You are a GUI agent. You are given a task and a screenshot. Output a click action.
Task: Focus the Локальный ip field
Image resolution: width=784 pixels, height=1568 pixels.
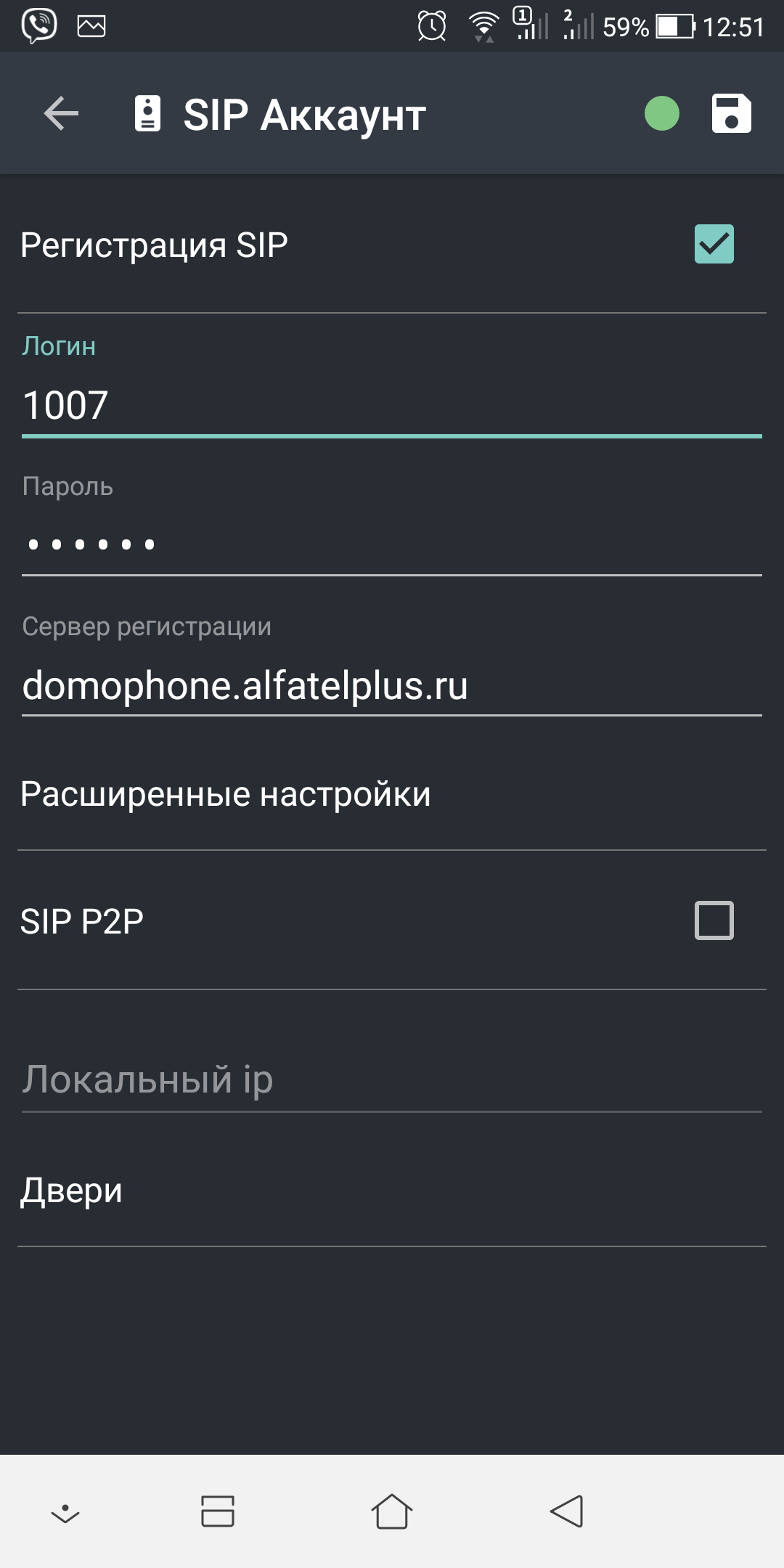(x=392, y=1080)
